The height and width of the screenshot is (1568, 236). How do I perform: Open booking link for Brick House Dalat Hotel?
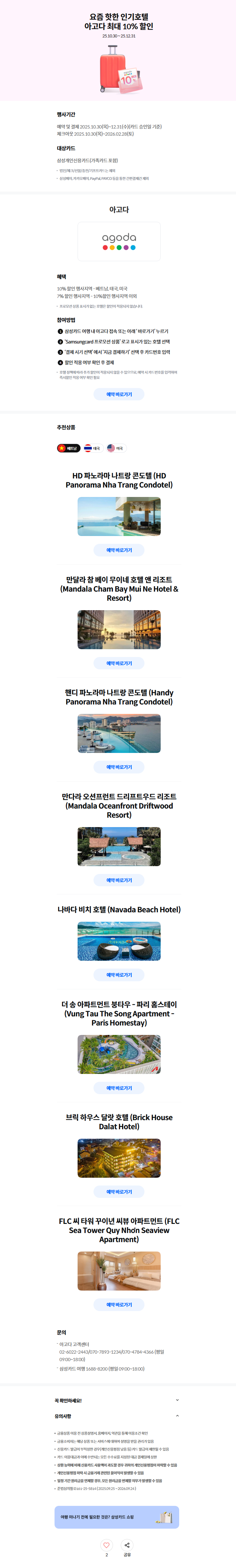click(x=119, y=1191)
